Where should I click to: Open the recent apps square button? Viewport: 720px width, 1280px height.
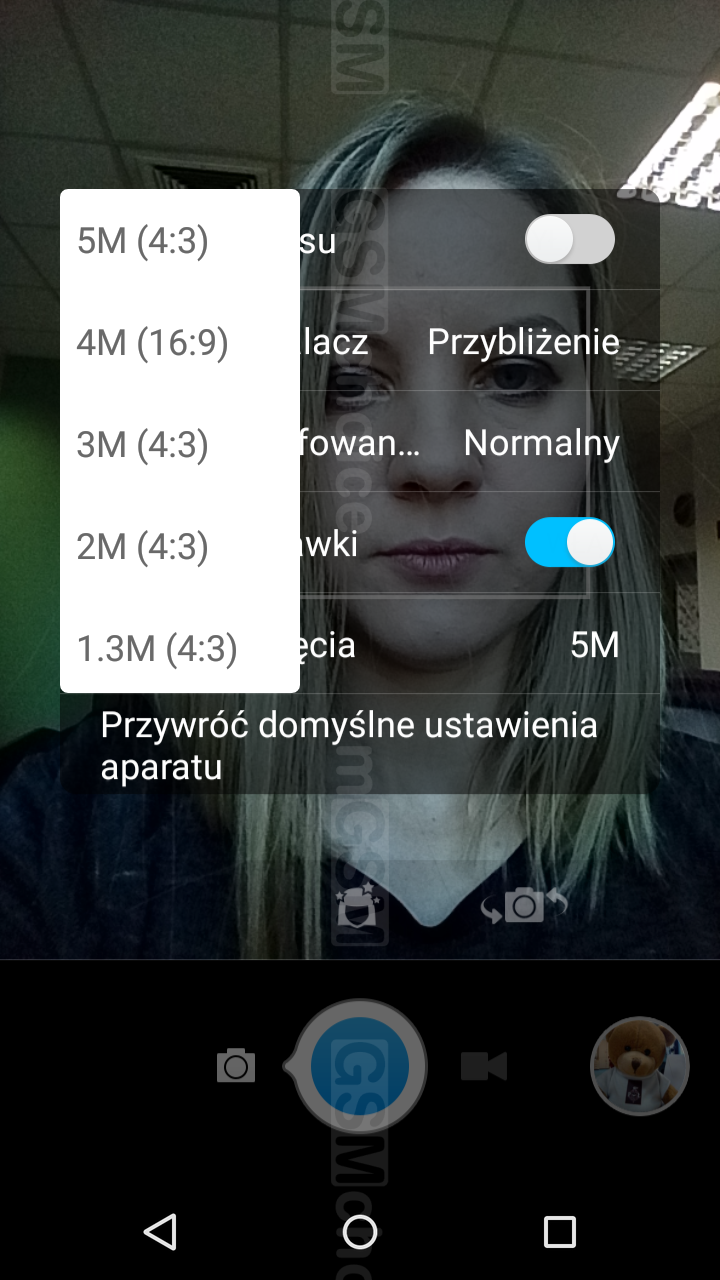pyautogui.click(x=560, y=1231)
